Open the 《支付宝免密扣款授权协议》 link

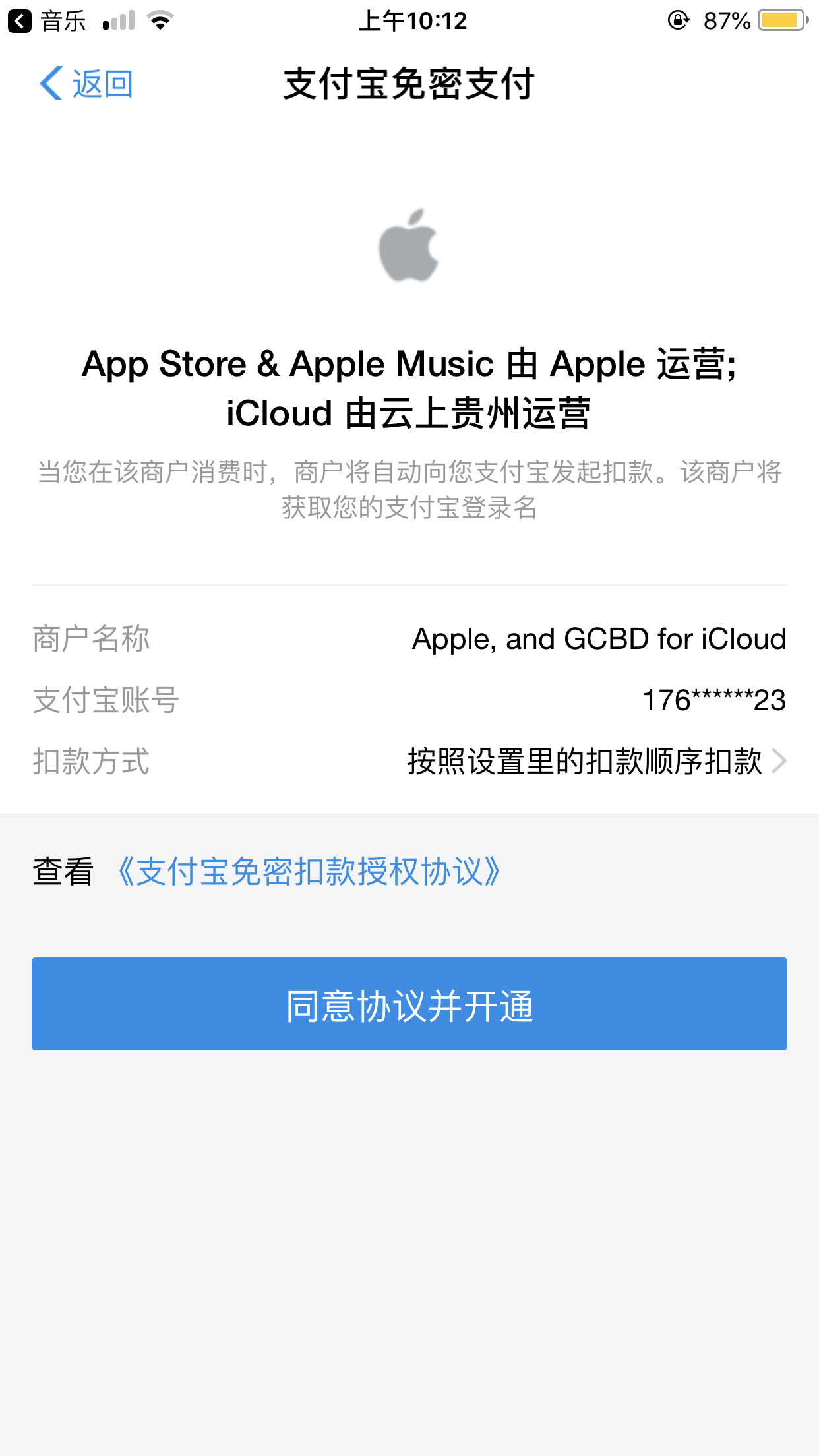(309, 872)
